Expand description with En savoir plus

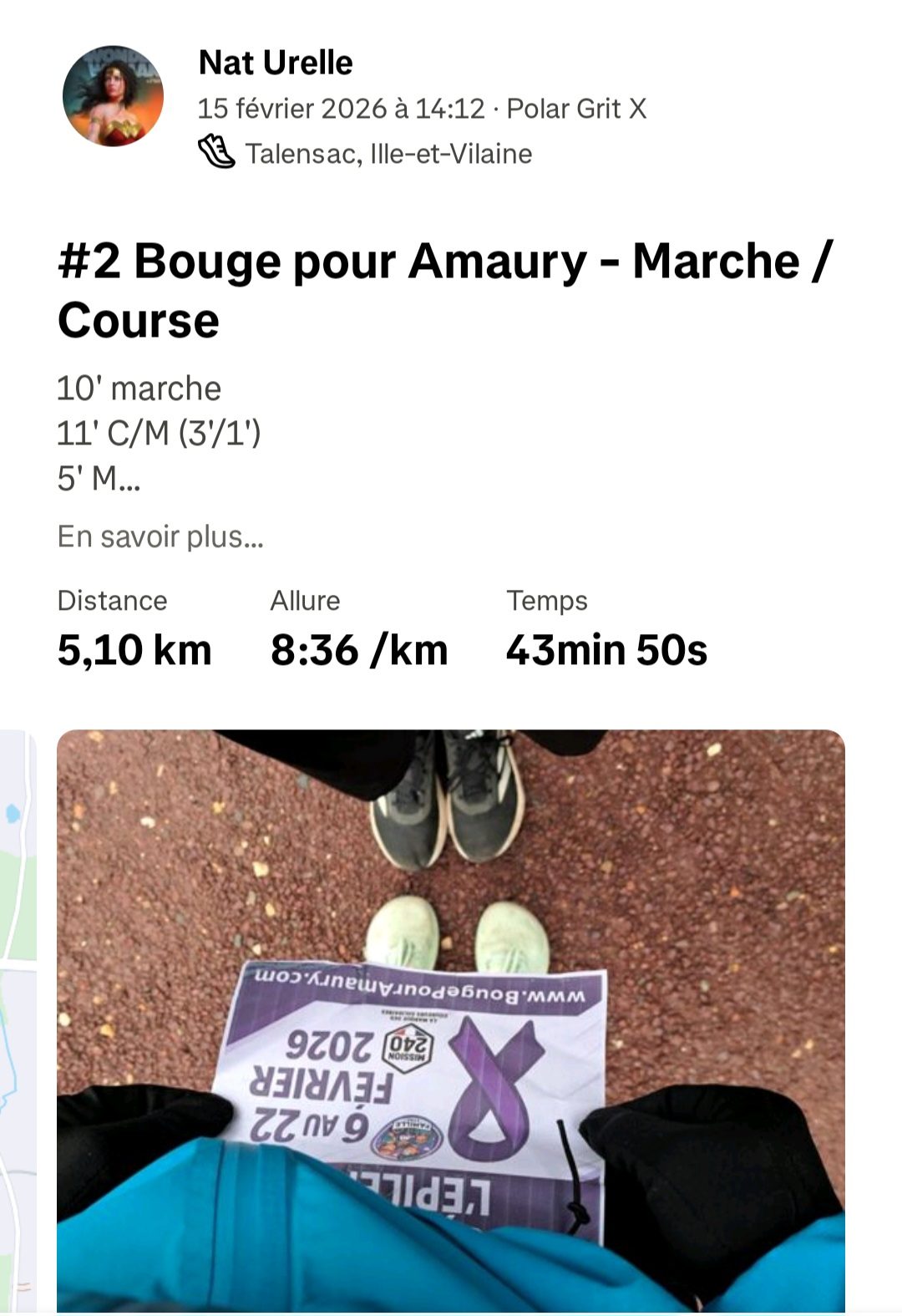[160, 536]
